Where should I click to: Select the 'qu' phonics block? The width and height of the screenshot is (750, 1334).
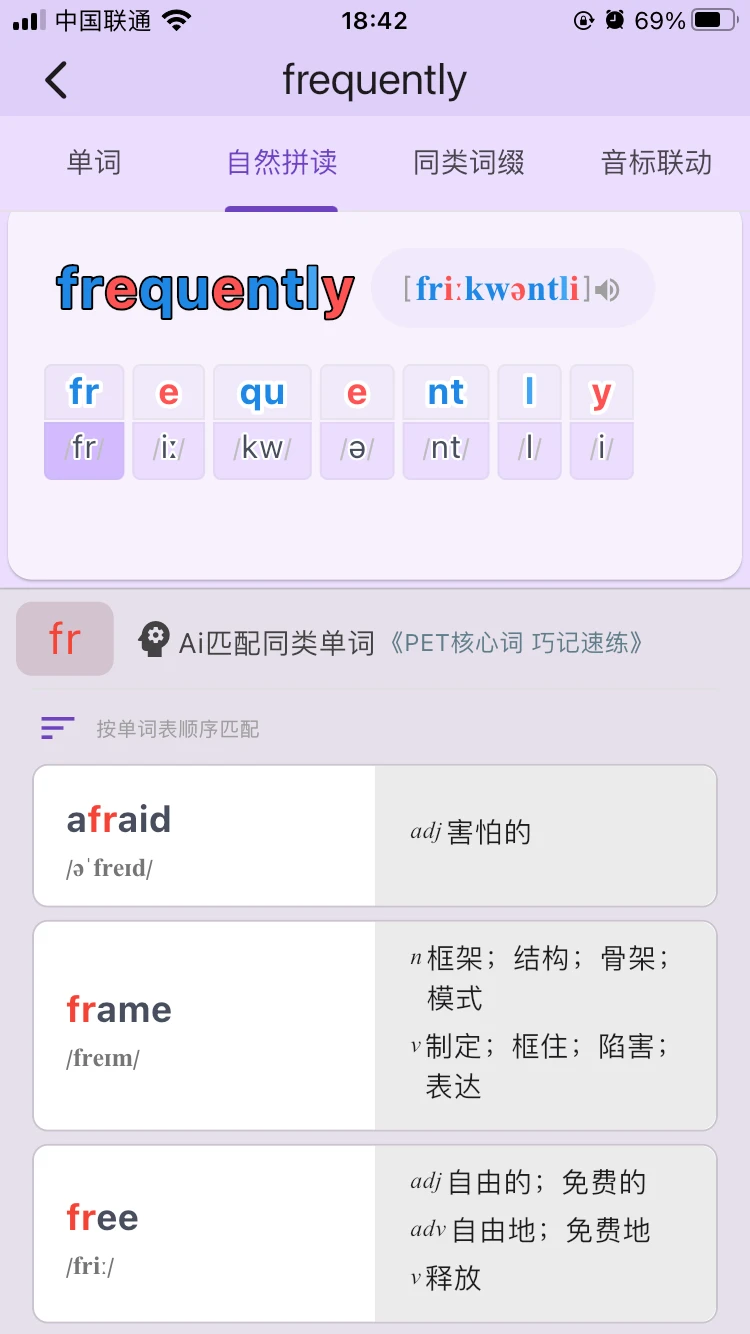click(262, 422)
